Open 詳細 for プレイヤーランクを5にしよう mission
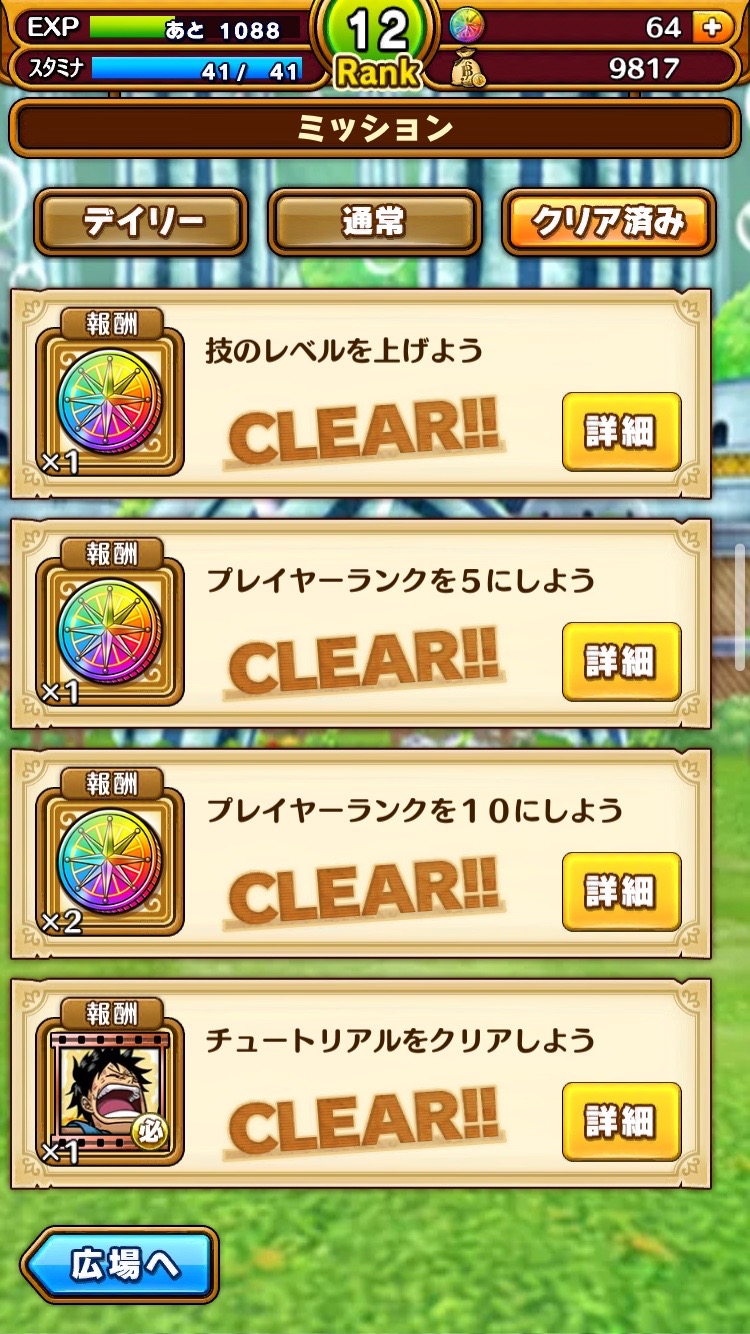The height and width of the screenshot is (1334, 750). pyautogui.click(x=621, y=662)
